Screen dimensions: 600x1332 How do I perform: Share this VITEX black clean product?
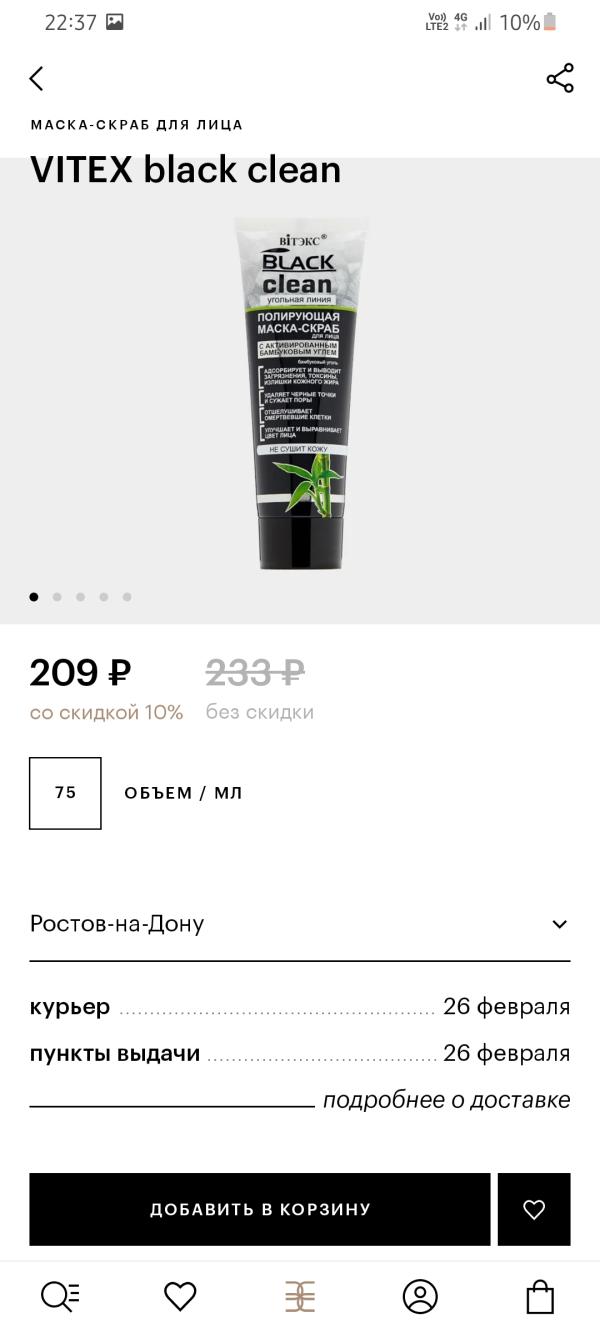pos(560,79)
